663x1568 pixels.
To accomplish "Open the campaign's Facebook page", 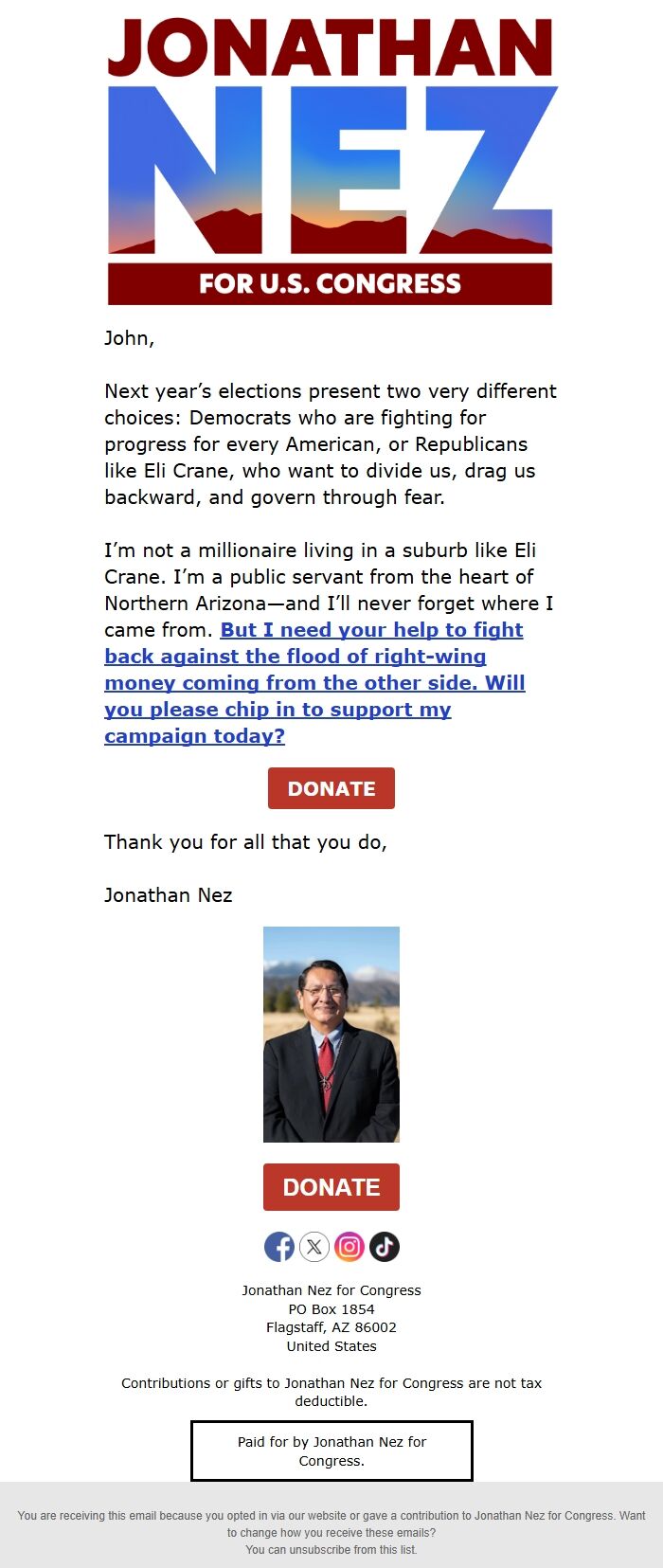I will tap(279, 1247).
